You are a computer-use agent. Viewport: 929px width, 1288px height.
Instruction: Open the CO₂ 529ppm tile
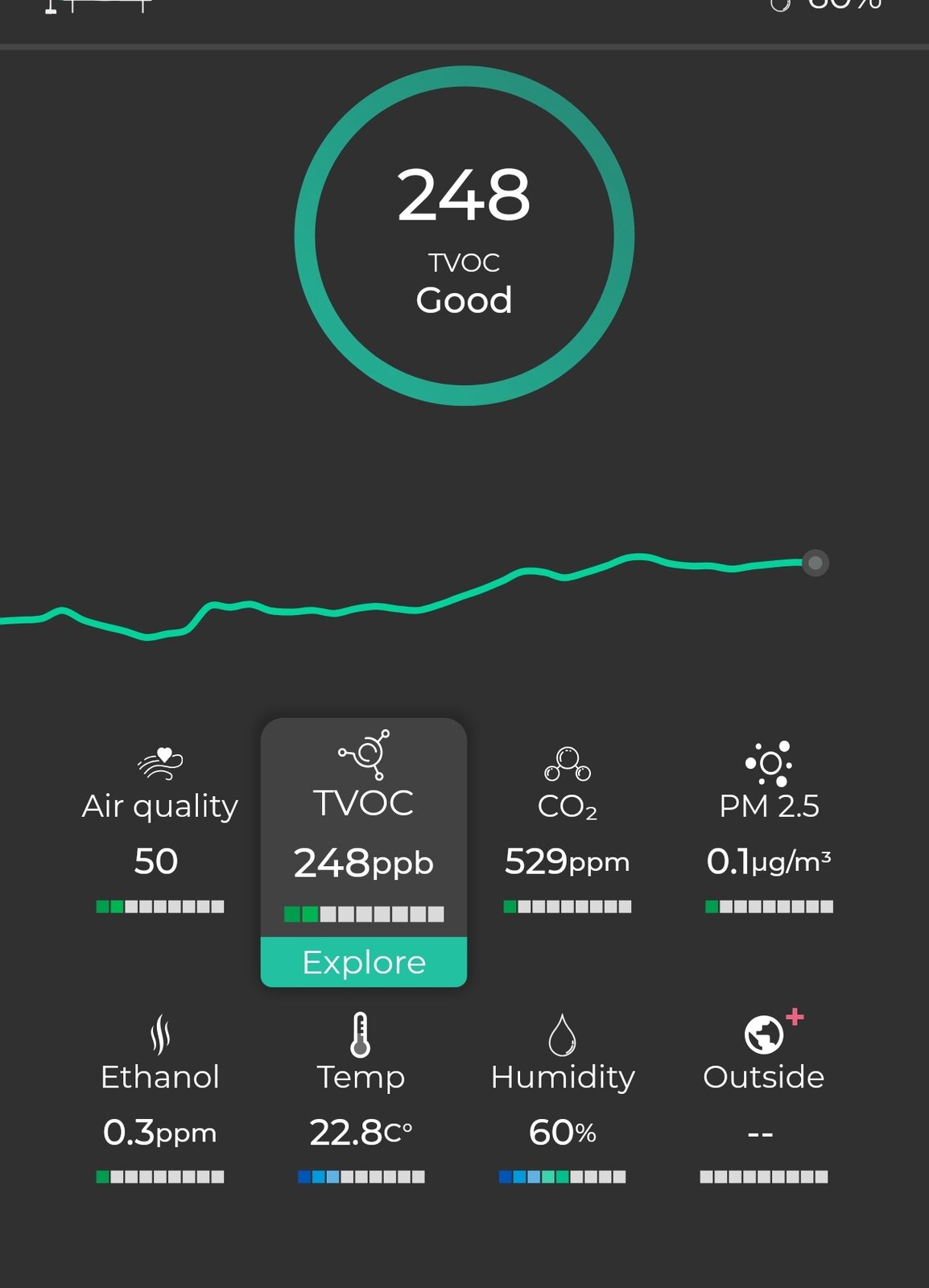pos(568,829)
